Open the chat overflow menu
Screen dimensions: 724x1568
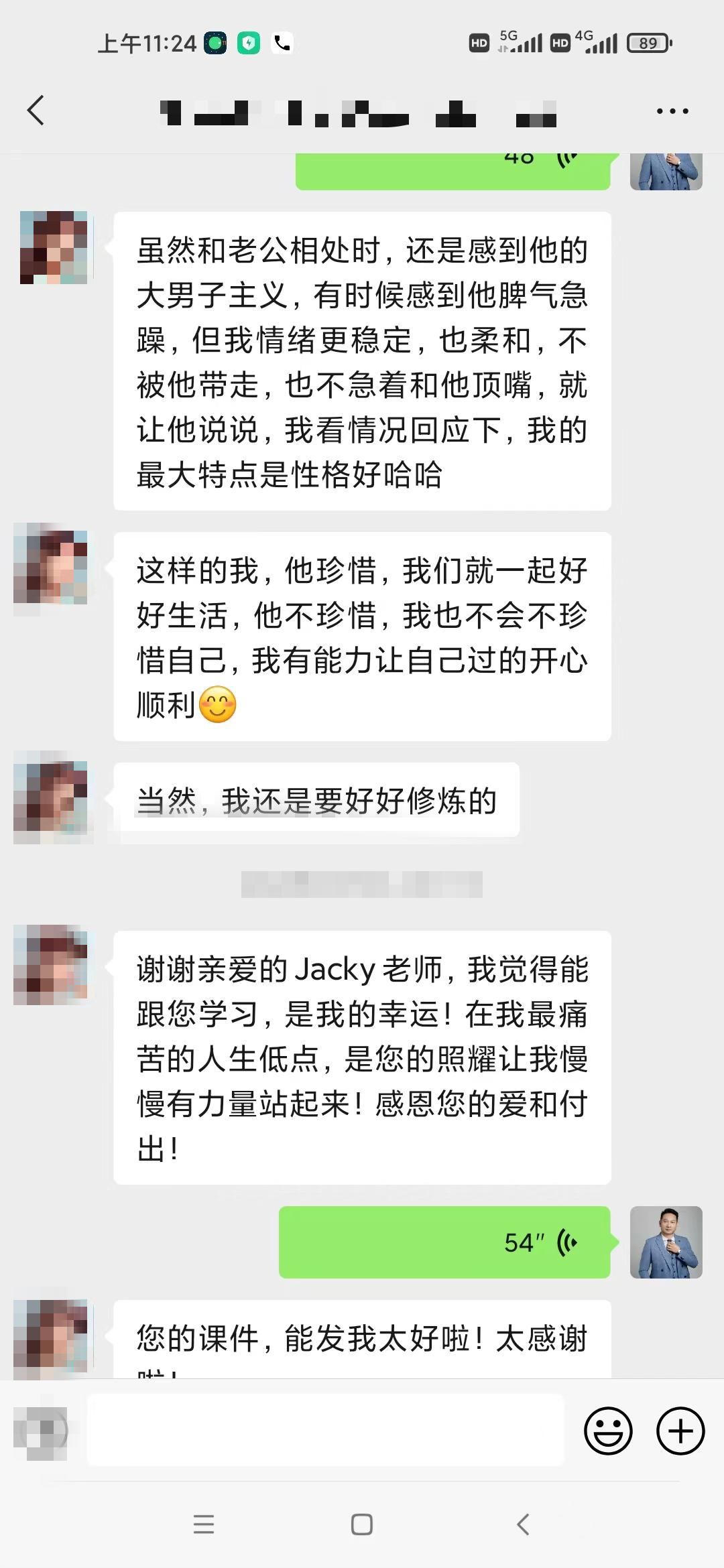(x=672, y=111)
